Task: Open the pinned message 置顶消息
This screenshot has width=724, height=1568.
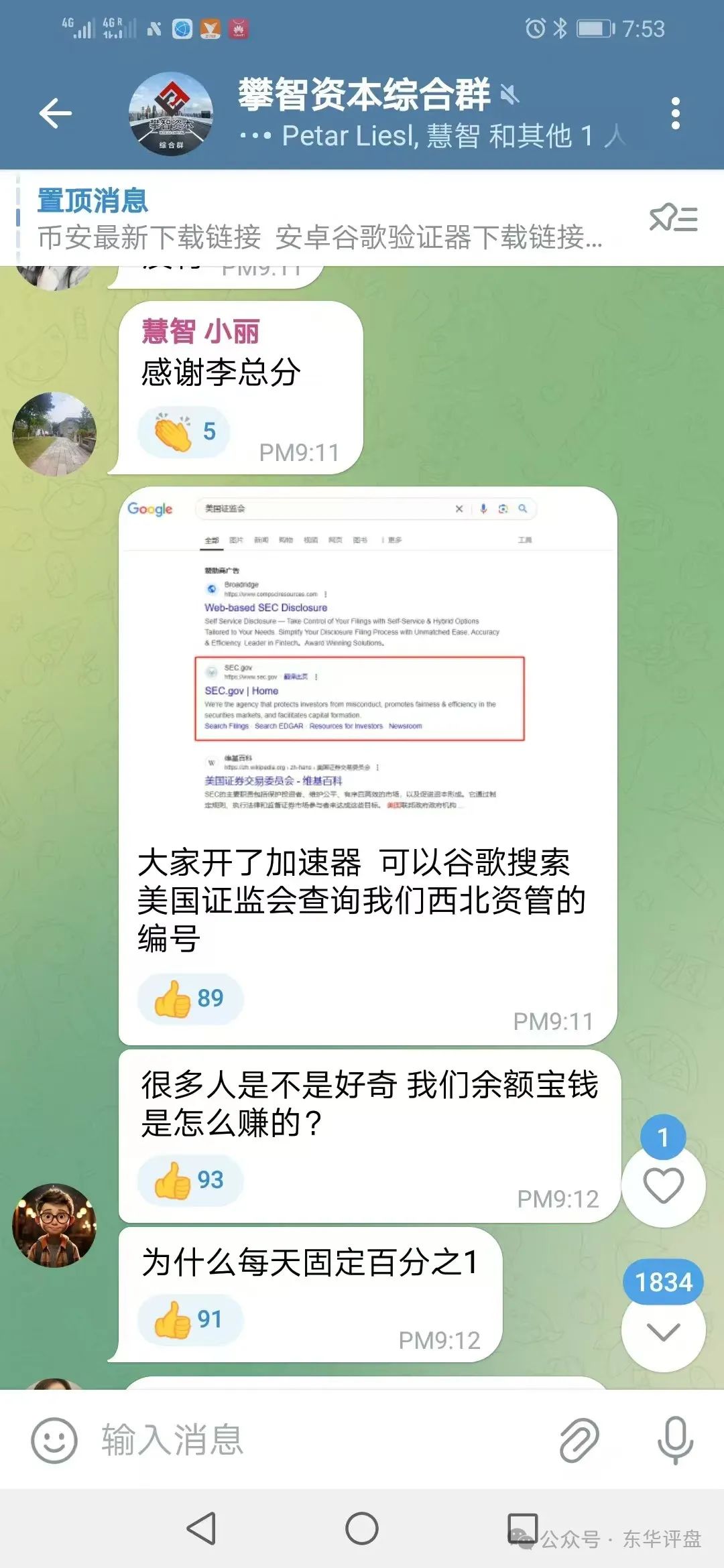Action: (x=319, y=219)
